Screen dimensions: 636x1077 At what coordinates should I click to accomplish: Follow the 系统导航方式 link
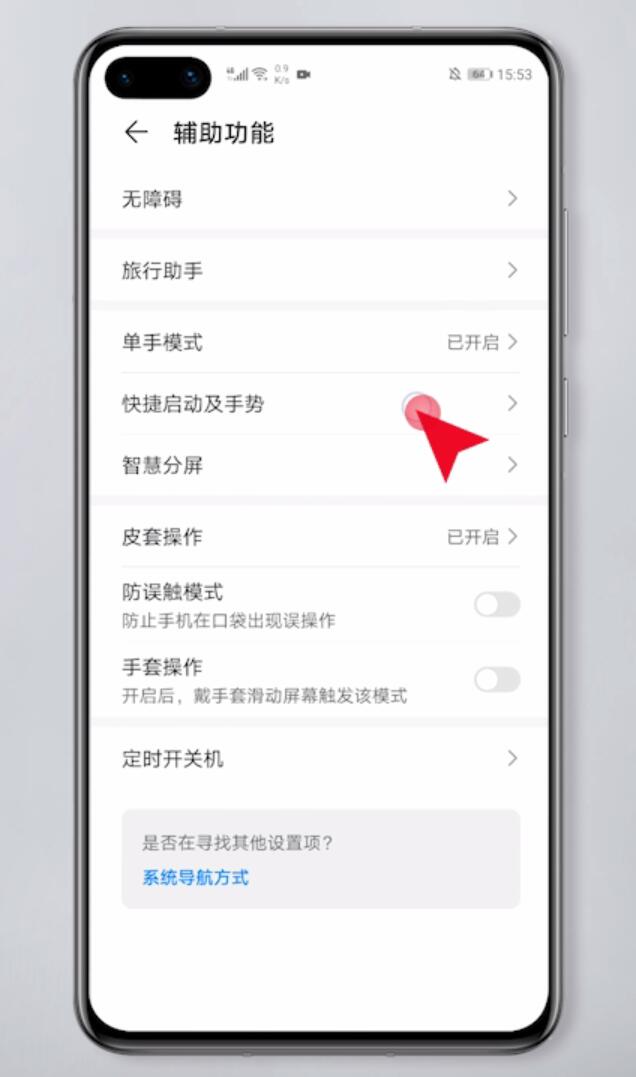pyautogui.click(x=196, y=878)
